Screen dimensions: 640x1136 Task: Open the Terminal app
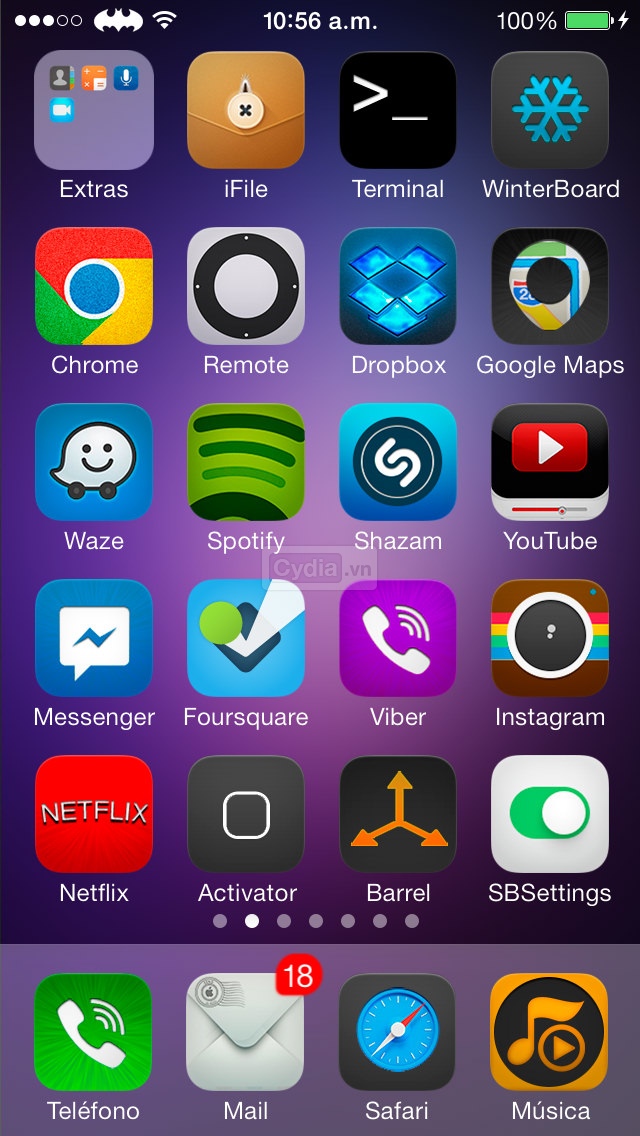398,110
